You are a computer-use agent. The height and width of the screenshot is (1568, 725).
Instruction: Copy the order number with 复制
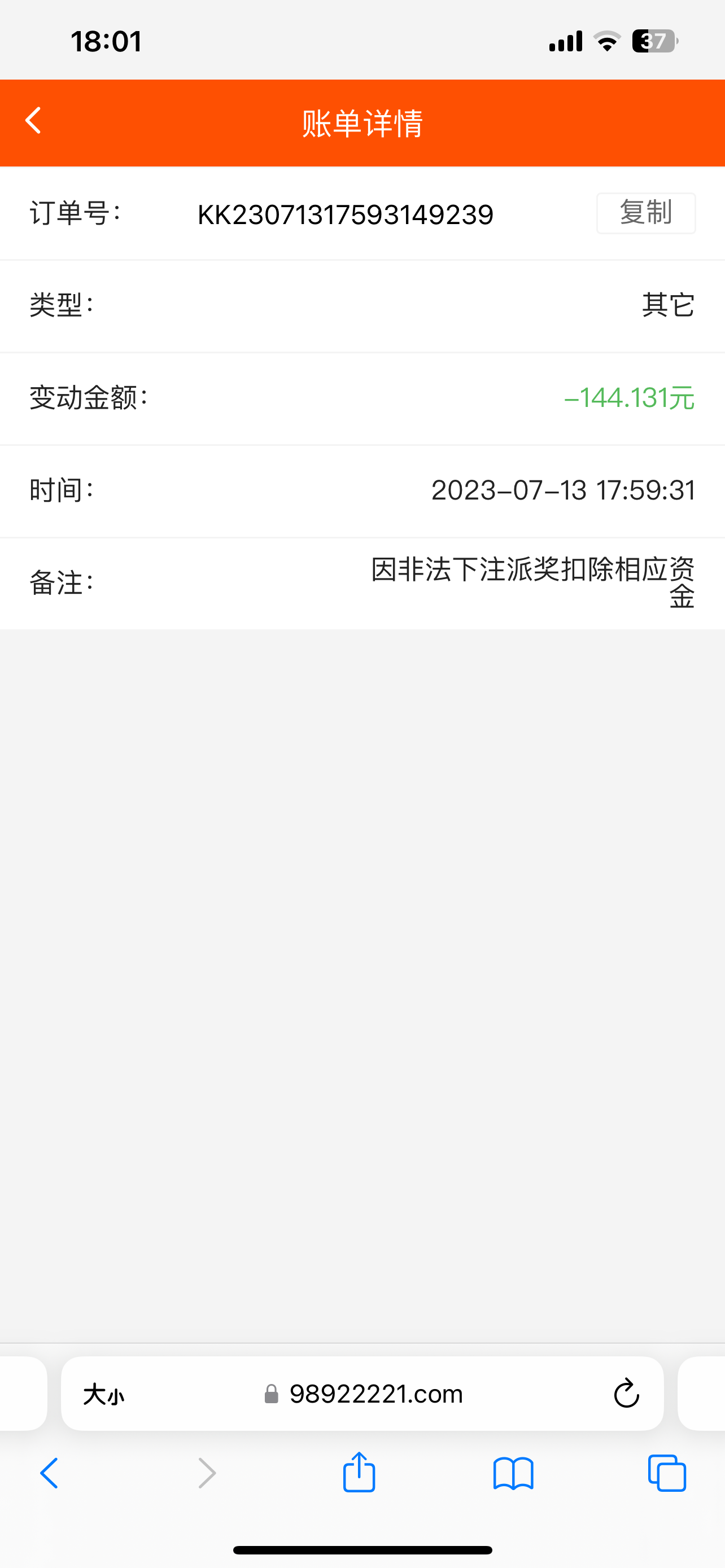point(645,213)
